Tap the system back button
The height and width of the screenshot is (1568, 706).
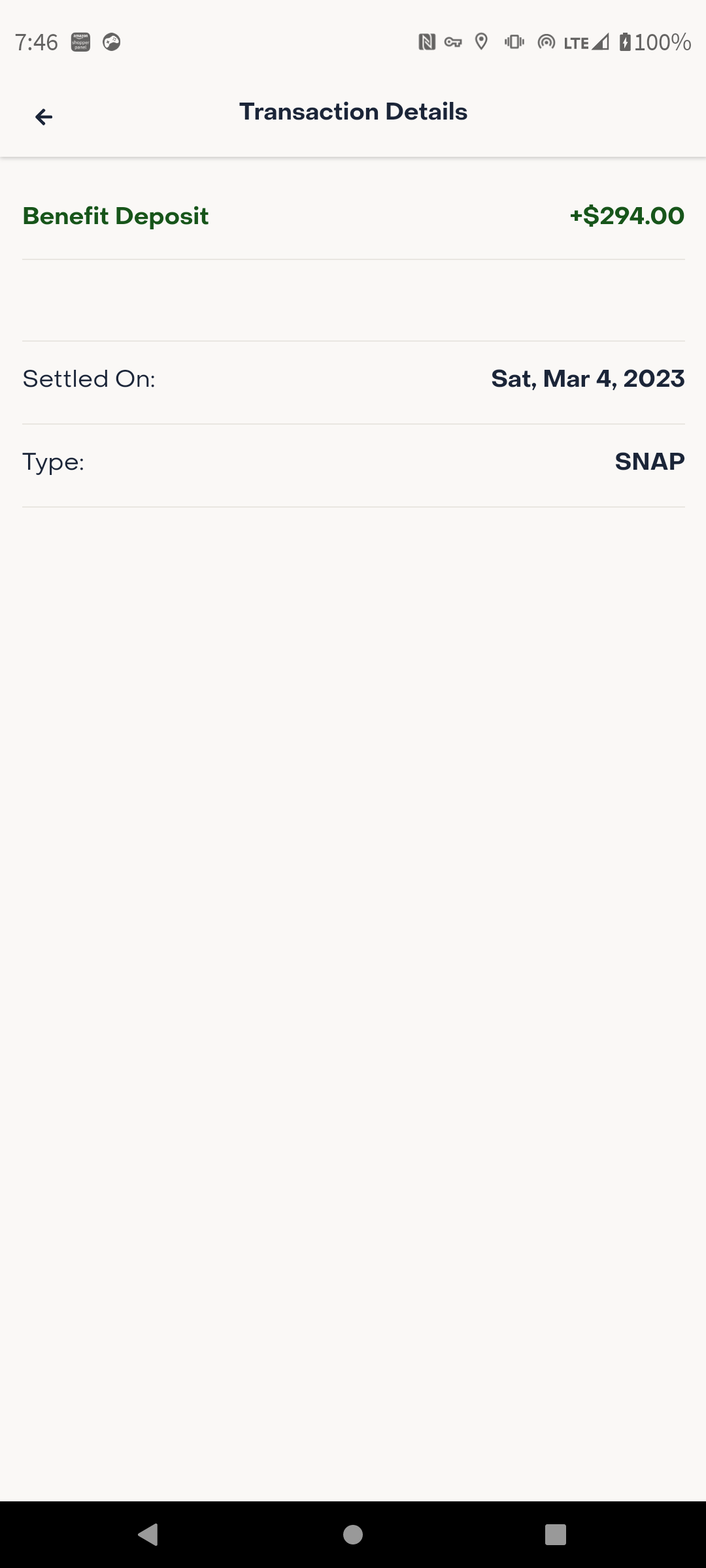[x=148, y=1534]
